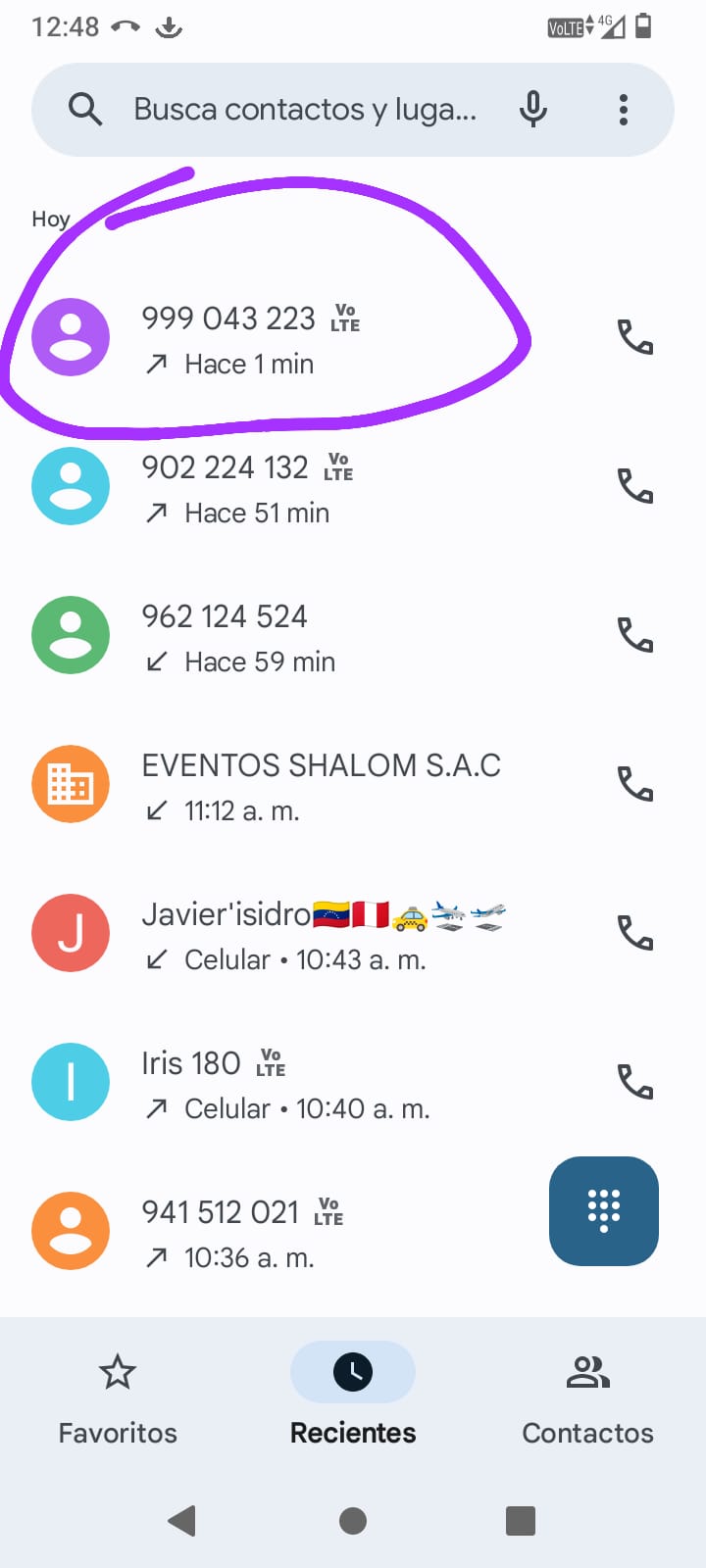Open the Iris 180 call entry

click(284, 1083)
